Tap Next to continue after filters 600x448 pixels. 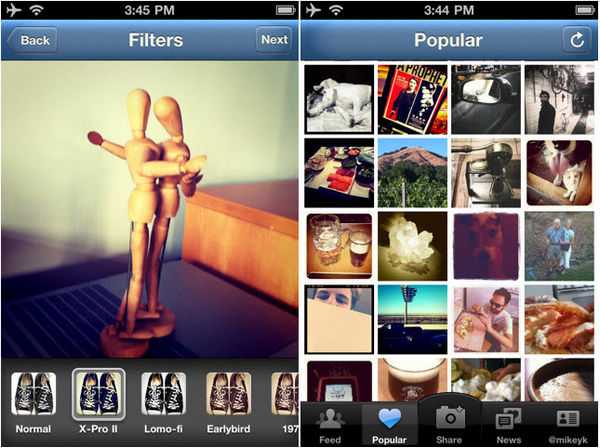pyautogui.click(x=274, y=40)
